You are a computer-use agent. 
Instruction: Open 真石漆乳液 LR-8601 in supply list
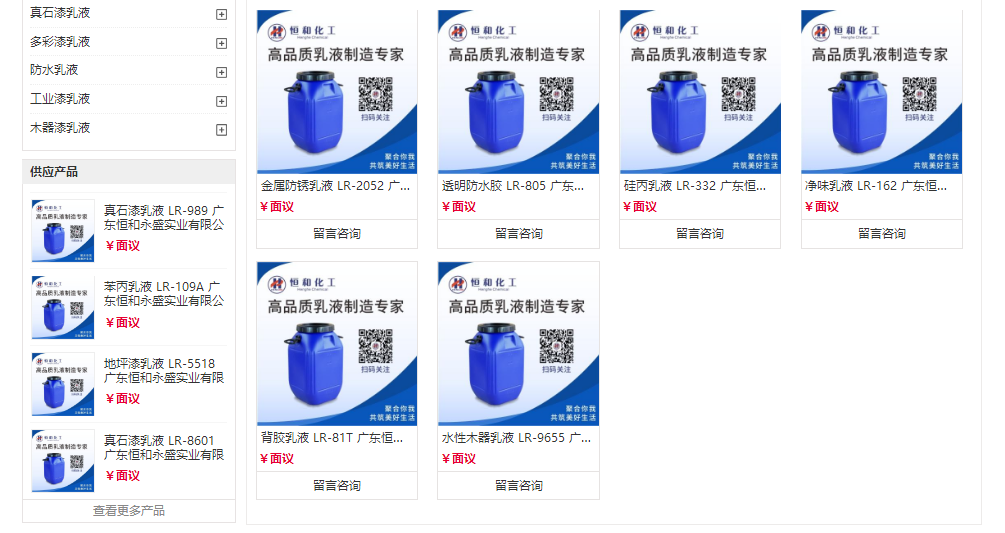pyautogui.click(x=164, y=447)
